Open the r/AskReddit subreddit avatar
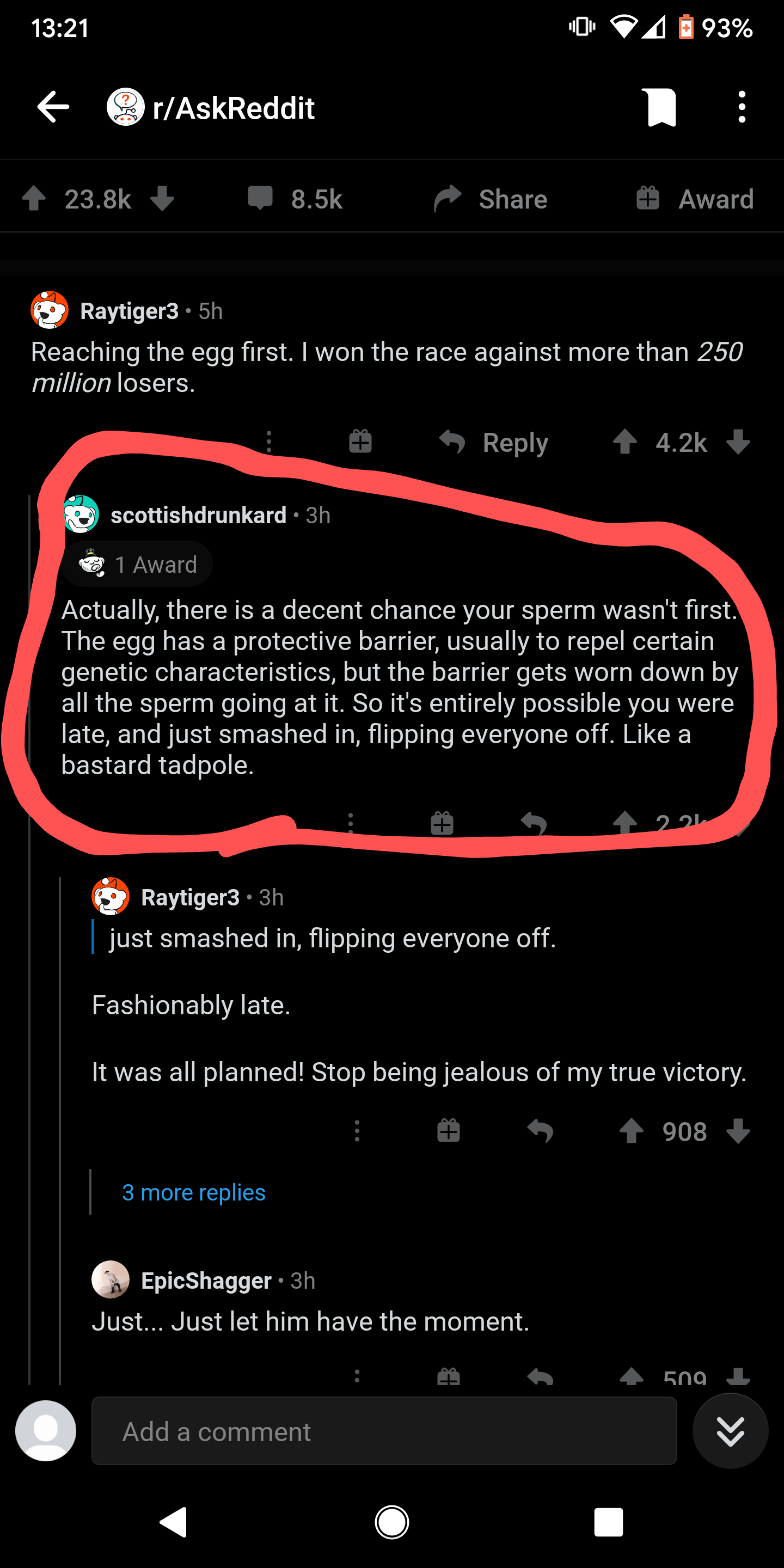 click(123, 107)
